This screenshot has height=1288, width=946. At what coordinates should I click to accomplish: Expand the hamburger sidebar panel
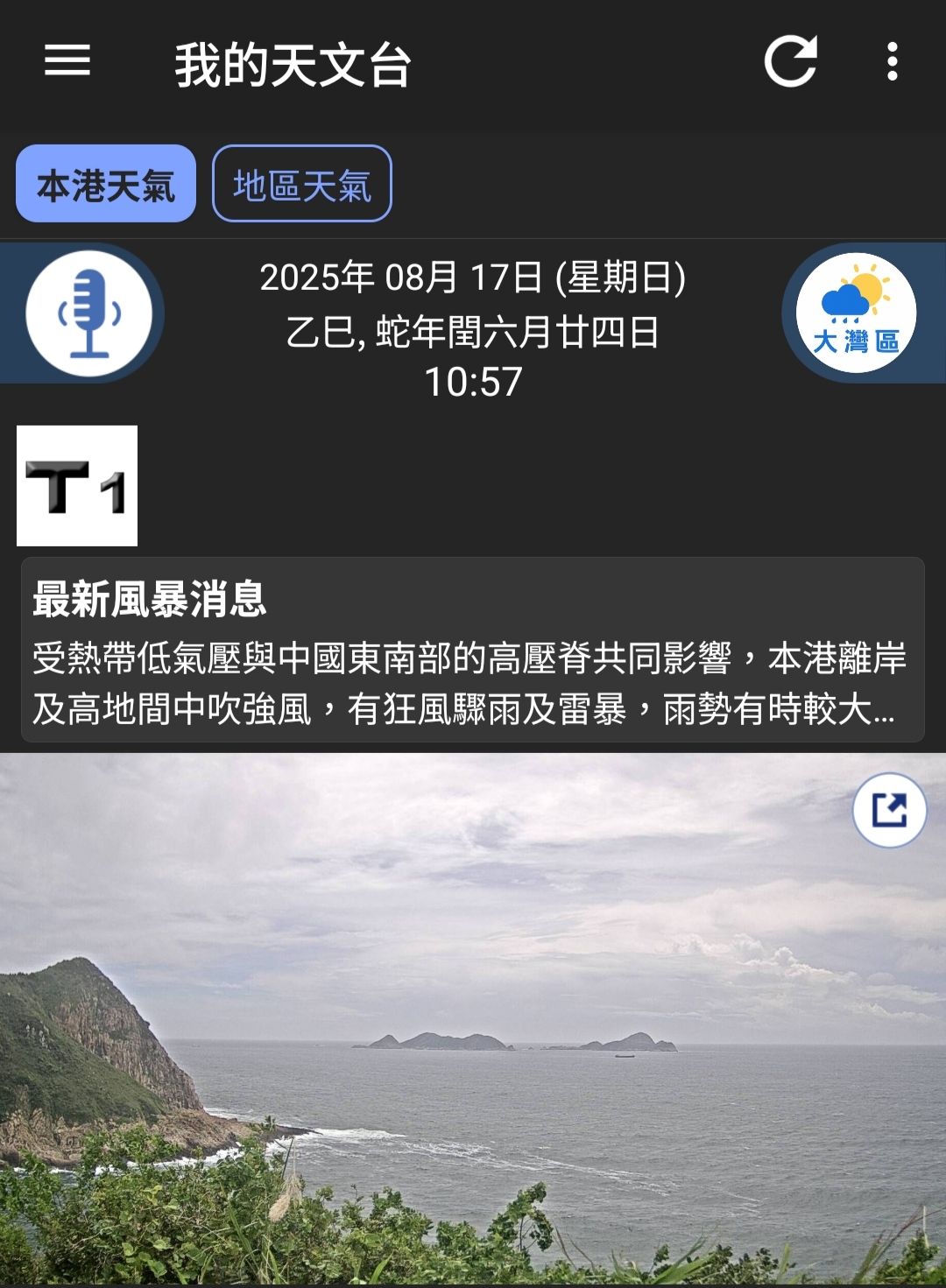[66, 62]
